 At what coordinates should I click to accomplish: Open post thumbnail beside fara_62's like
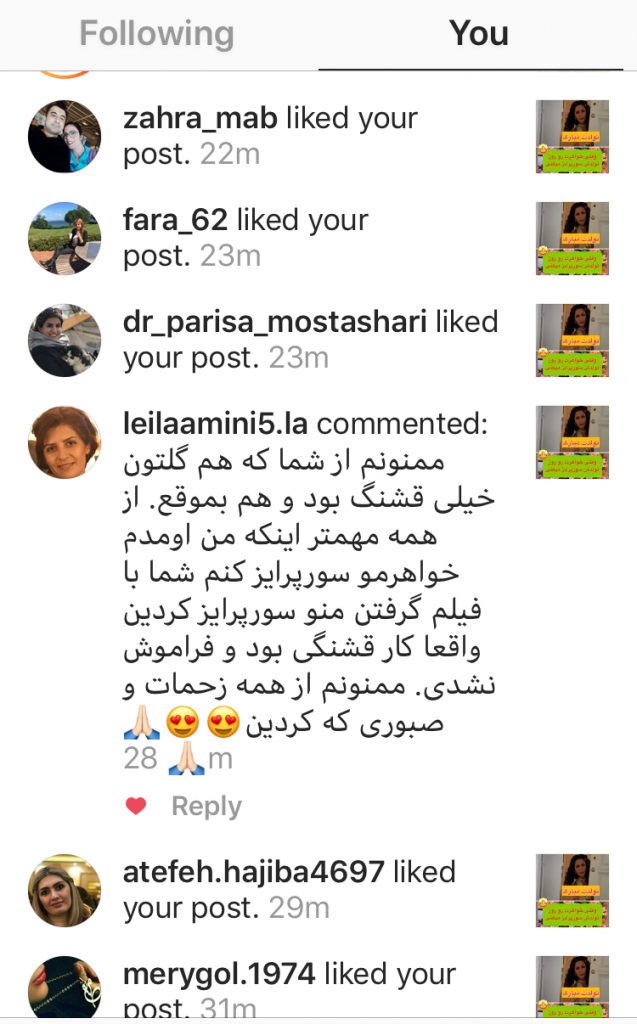point(572,238)
